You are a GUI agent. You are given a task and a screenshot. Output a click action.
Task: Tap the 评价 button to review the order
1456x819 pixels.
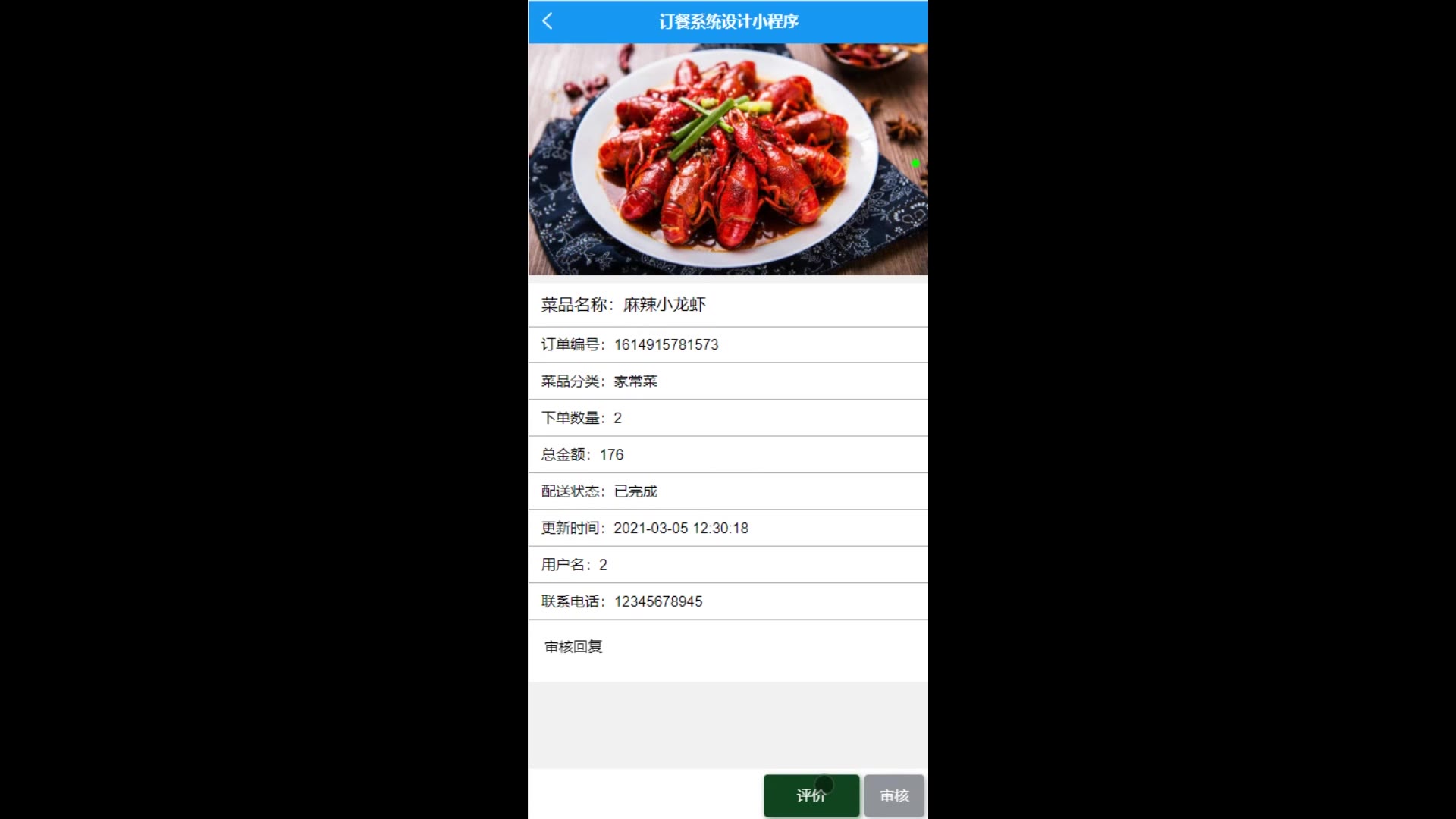[811, 795]
